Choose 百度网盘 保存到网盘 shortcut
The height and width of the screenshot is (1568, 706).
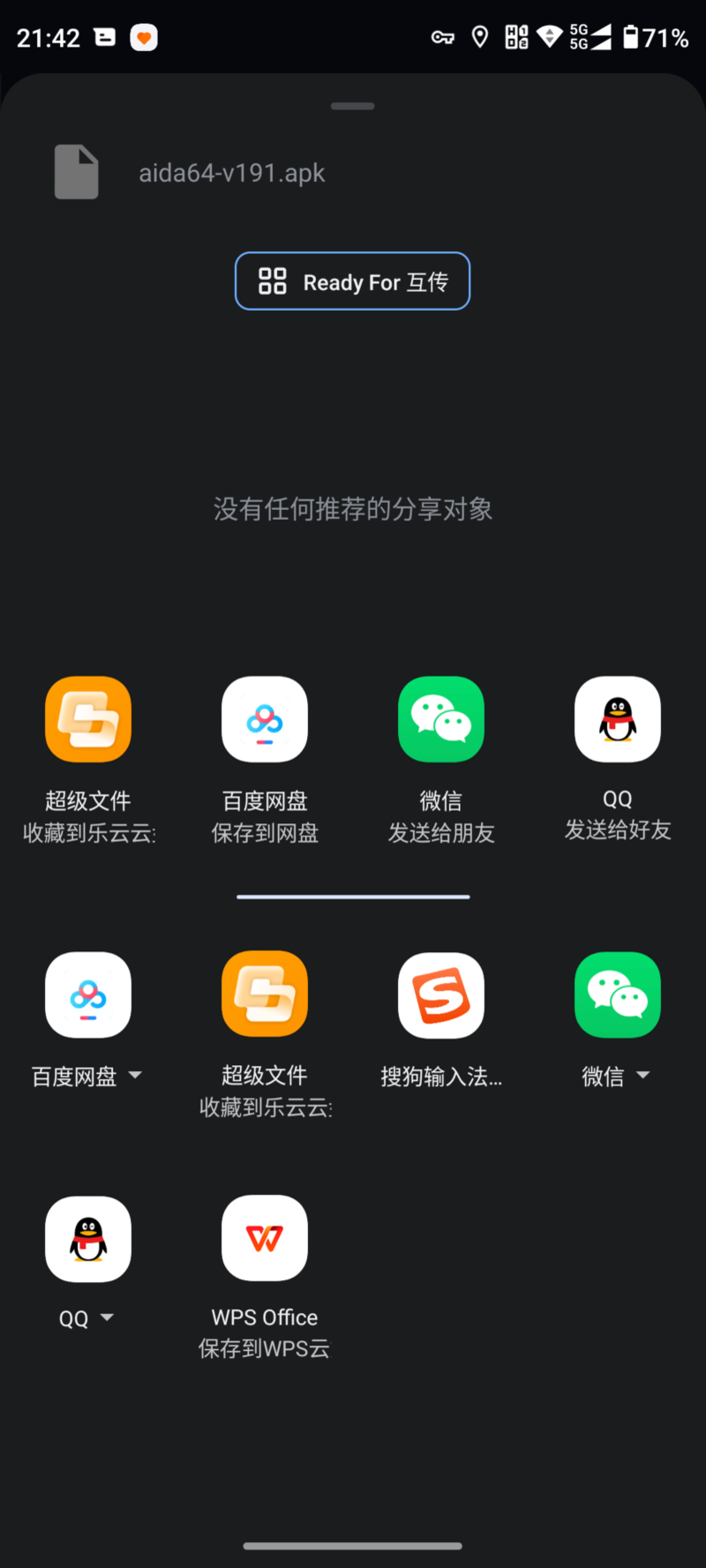click(x=265, y=760)
